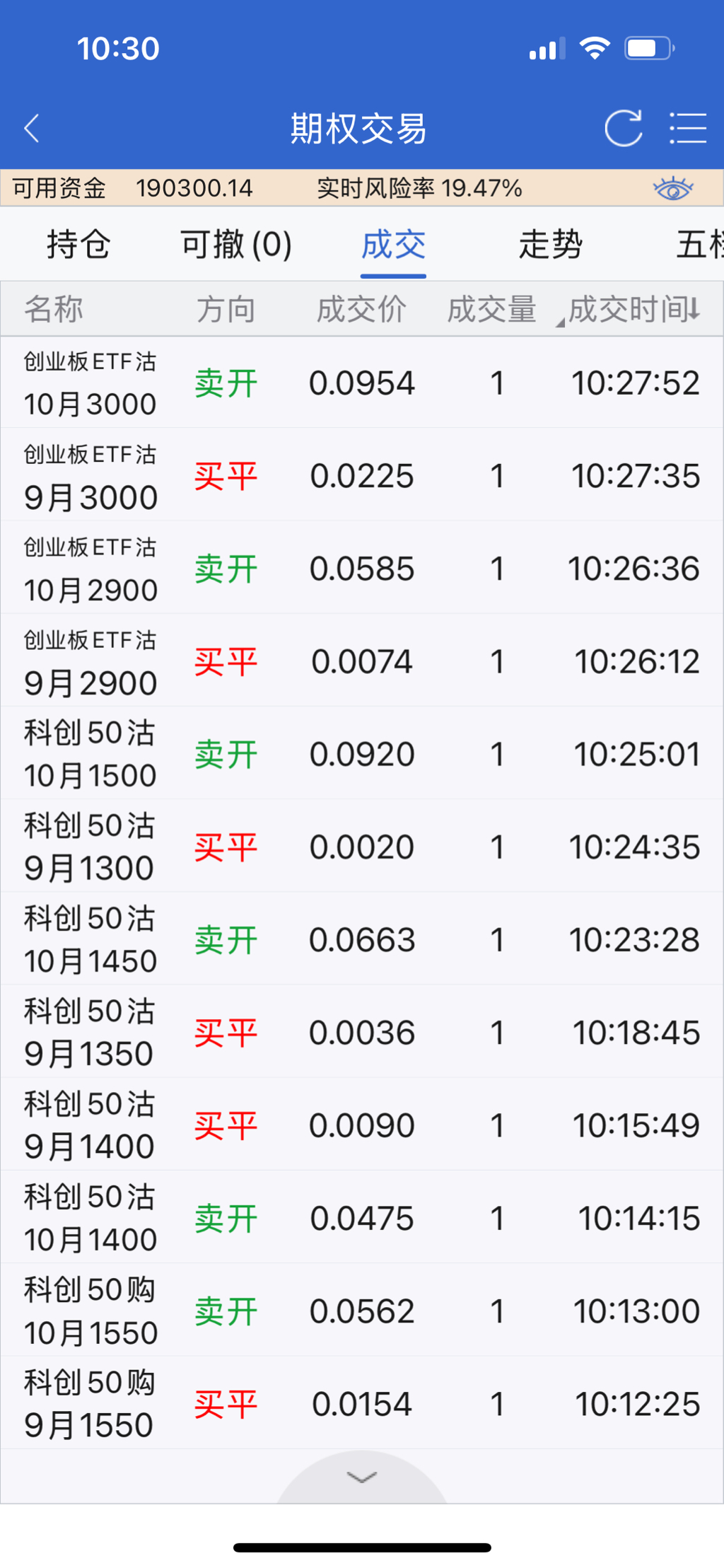View trade 科创50购 9月1550 买平
This screenshot has height=1568, width=724.
(x=362, y=1404)
